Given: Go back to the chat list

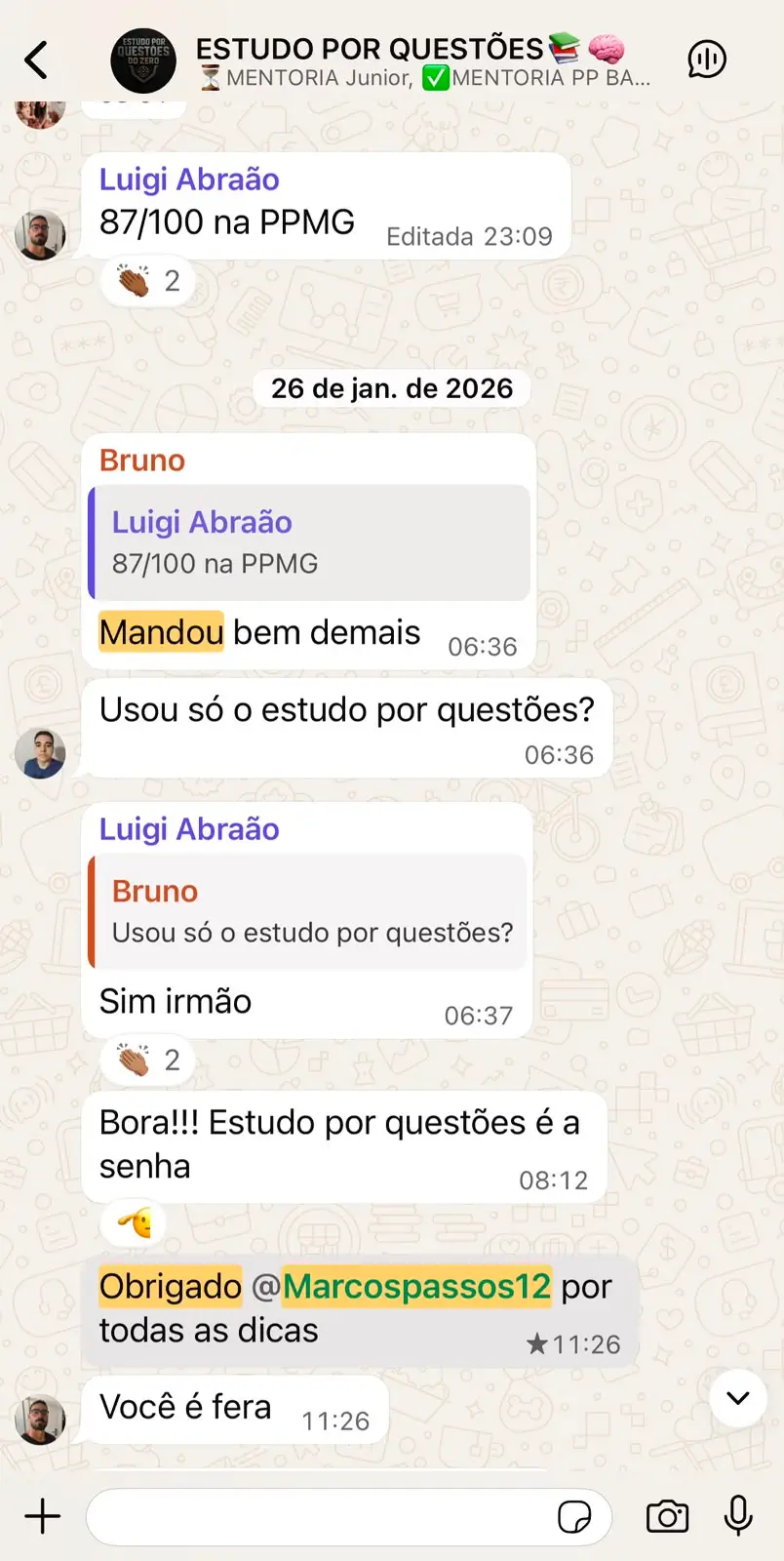Looking at the screenshot, I should [36, 60].
